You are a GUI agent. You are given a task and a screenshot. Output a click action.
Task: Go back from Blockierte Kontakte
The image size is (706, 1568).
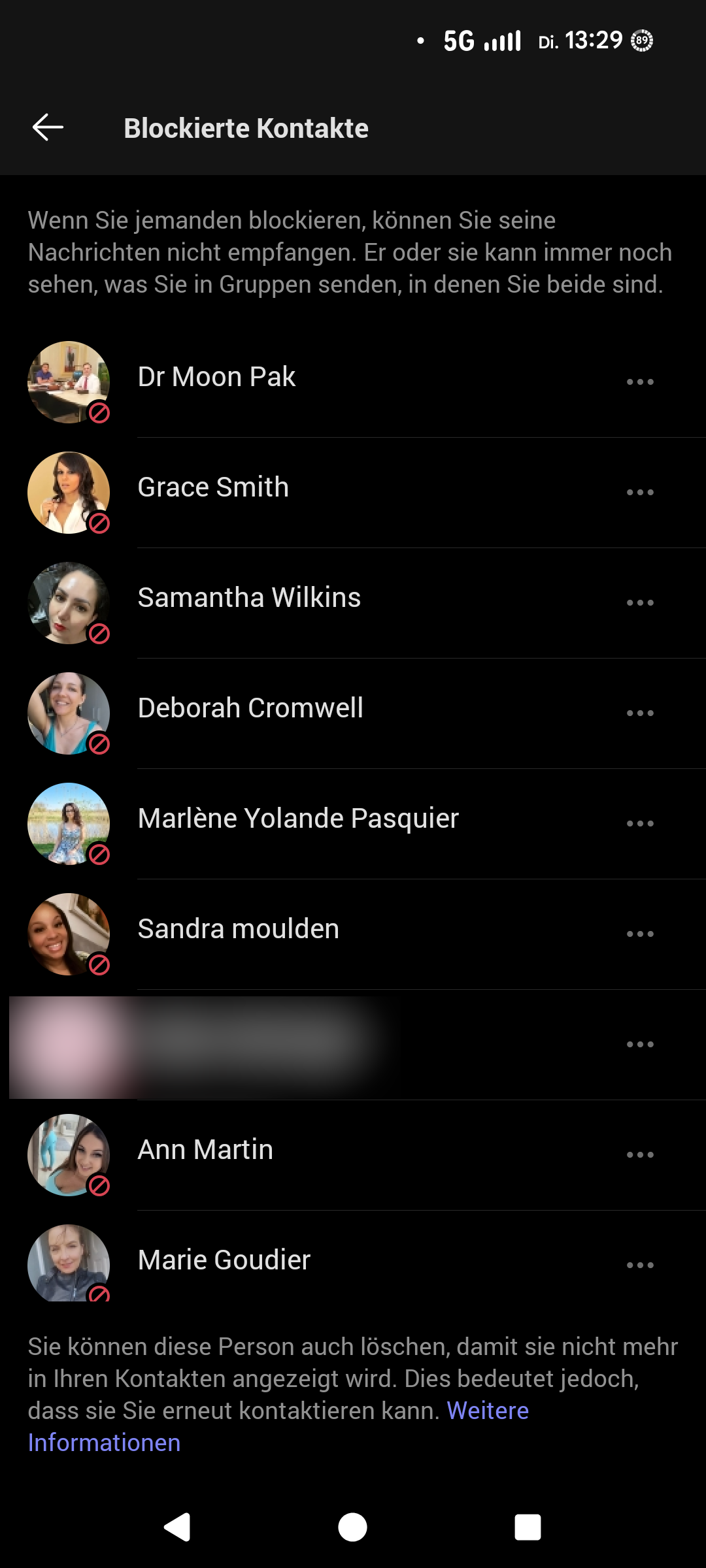click(x=48, y=127)
